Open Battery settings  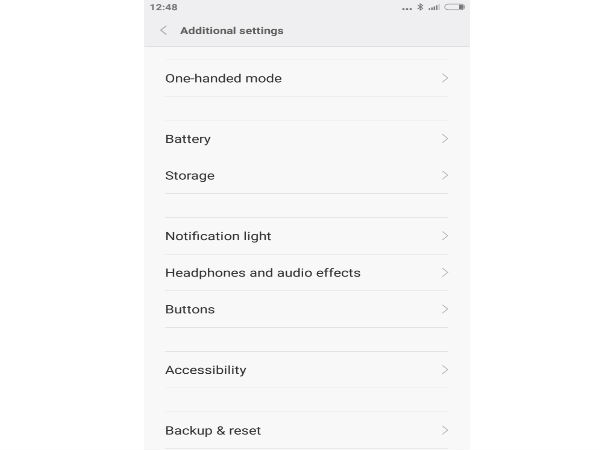(305, 139)
